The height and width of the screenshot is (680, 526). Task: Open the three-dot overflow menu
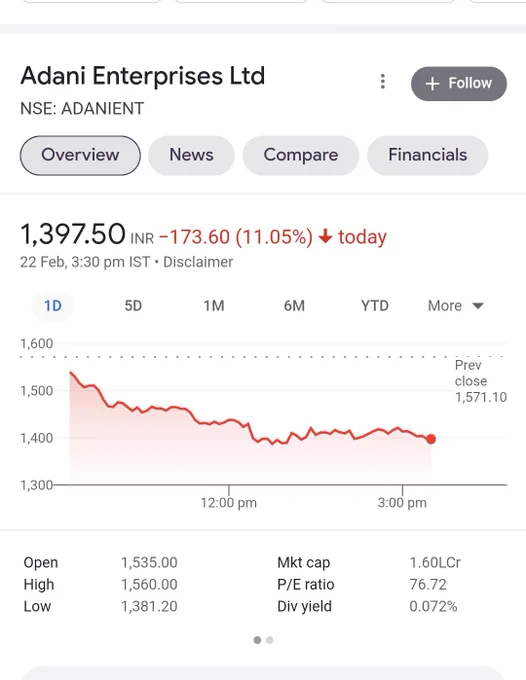(382, 82)
